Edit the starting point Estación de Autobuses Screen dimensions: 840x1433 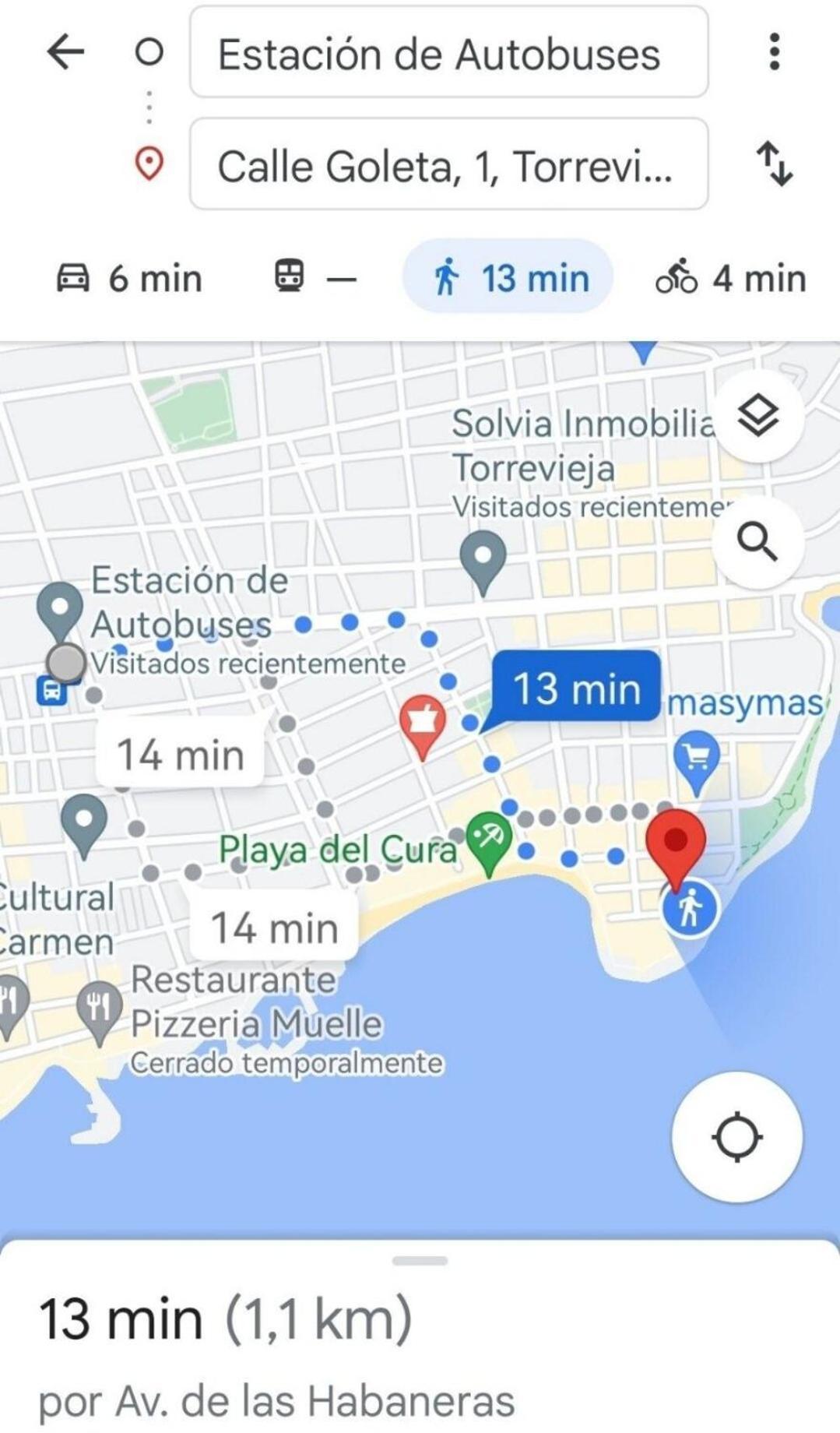click(x=448, y=53)
